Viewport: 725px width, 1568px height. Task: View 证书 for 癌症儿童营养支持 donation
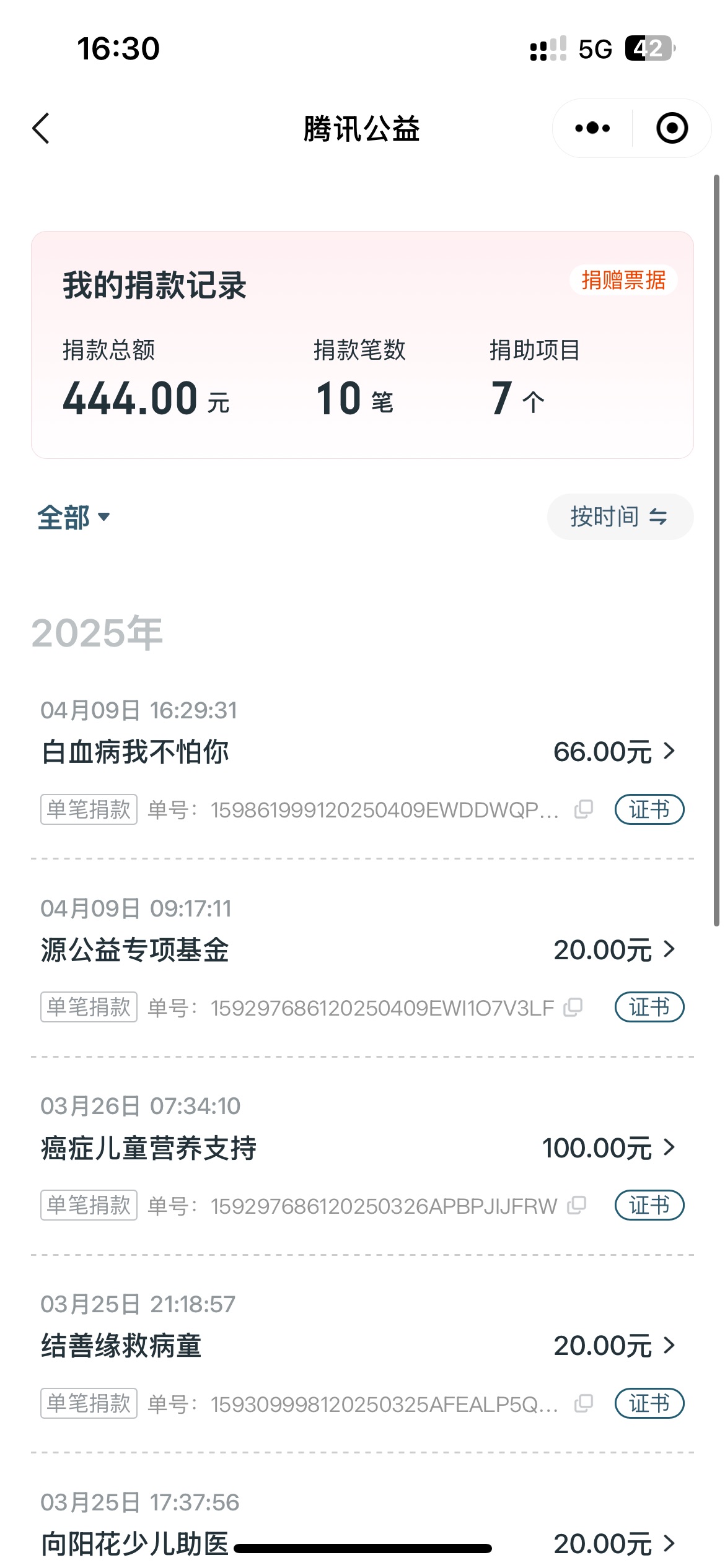(x=649, y=1205)
